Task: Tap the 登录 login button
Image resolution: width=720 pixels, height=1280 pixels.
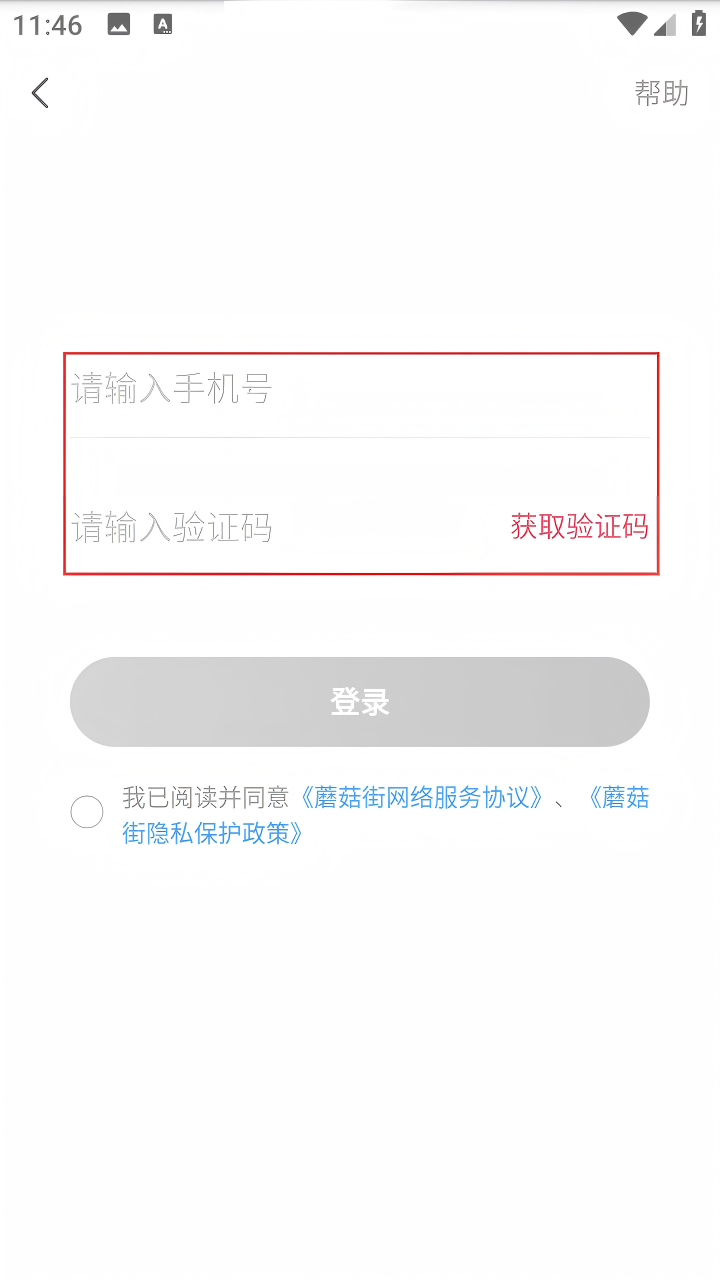Action: pos(360,702)
